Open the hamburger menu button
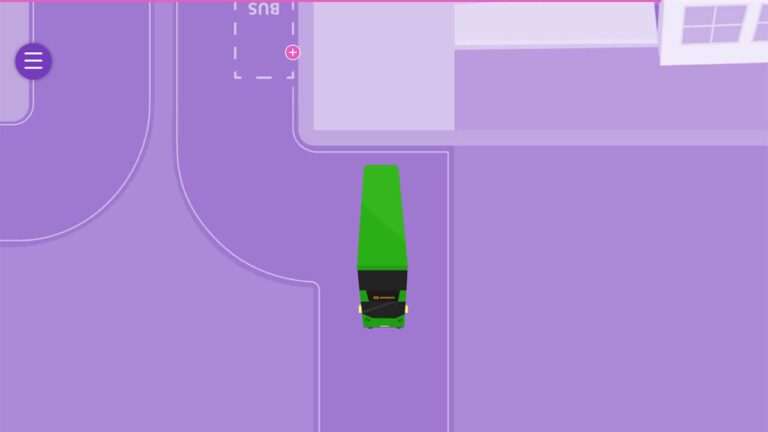768x432 pixels. pos(33,61)
